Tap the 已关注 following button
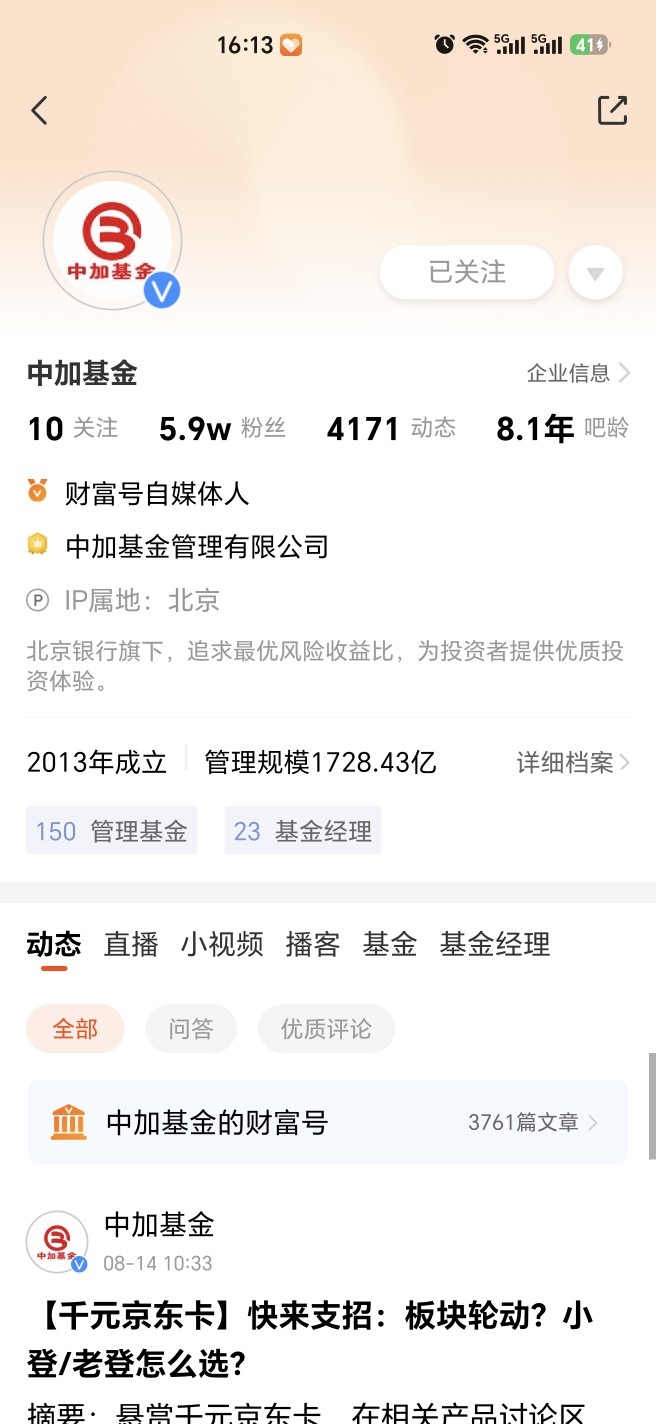This screenshot has width=656, height=1424. pos(467,272)
